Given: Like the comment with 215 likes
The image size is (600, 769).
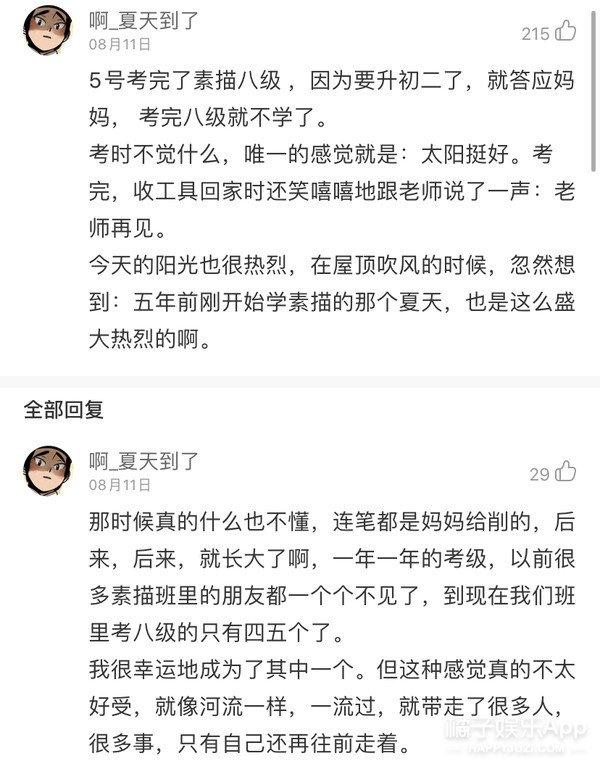Looking at the screenshot, I should (566, 32).
